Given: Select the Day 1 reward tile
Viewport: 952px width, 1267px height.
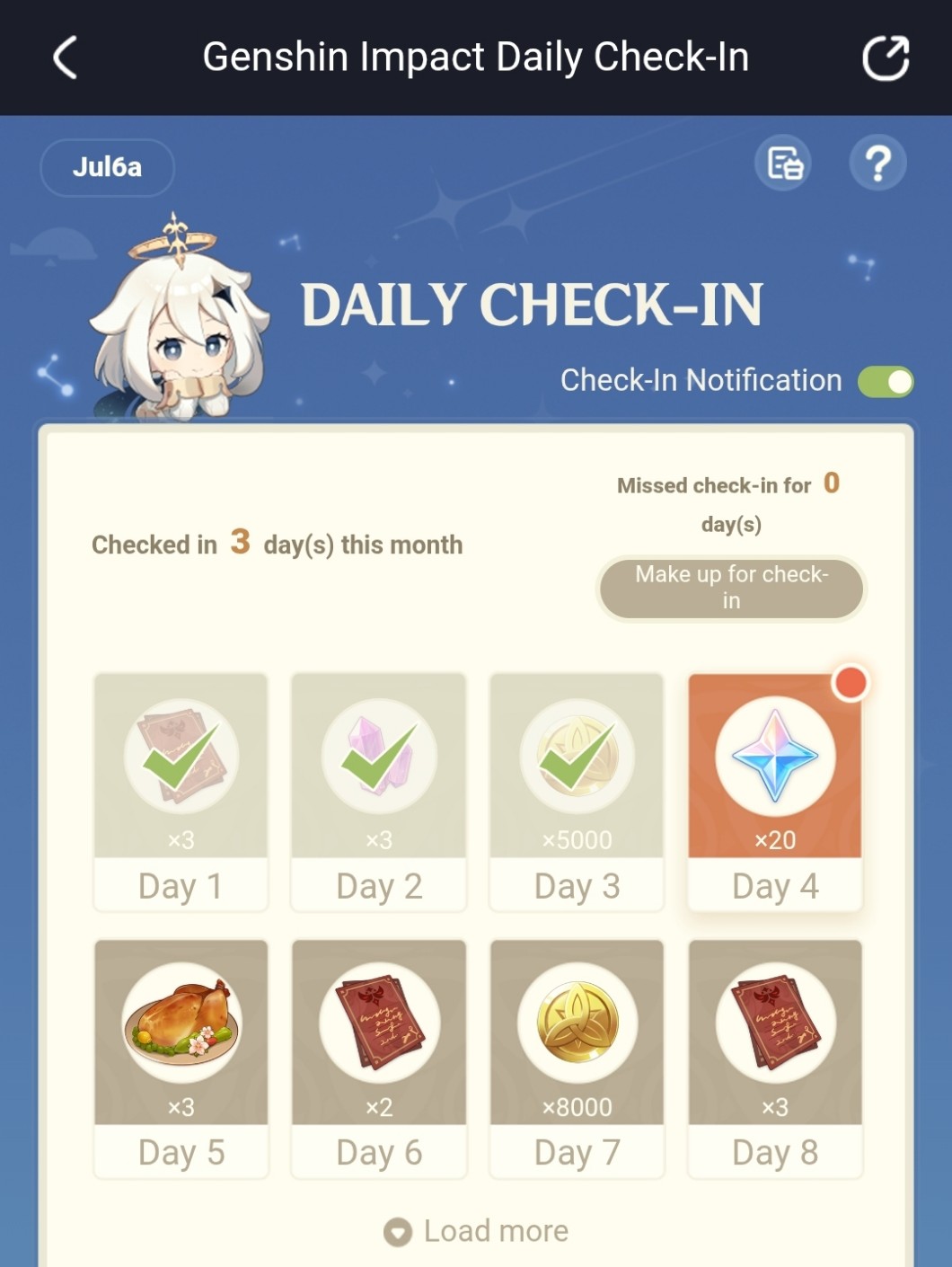Looking at the screenshot, I should (181, 791).
